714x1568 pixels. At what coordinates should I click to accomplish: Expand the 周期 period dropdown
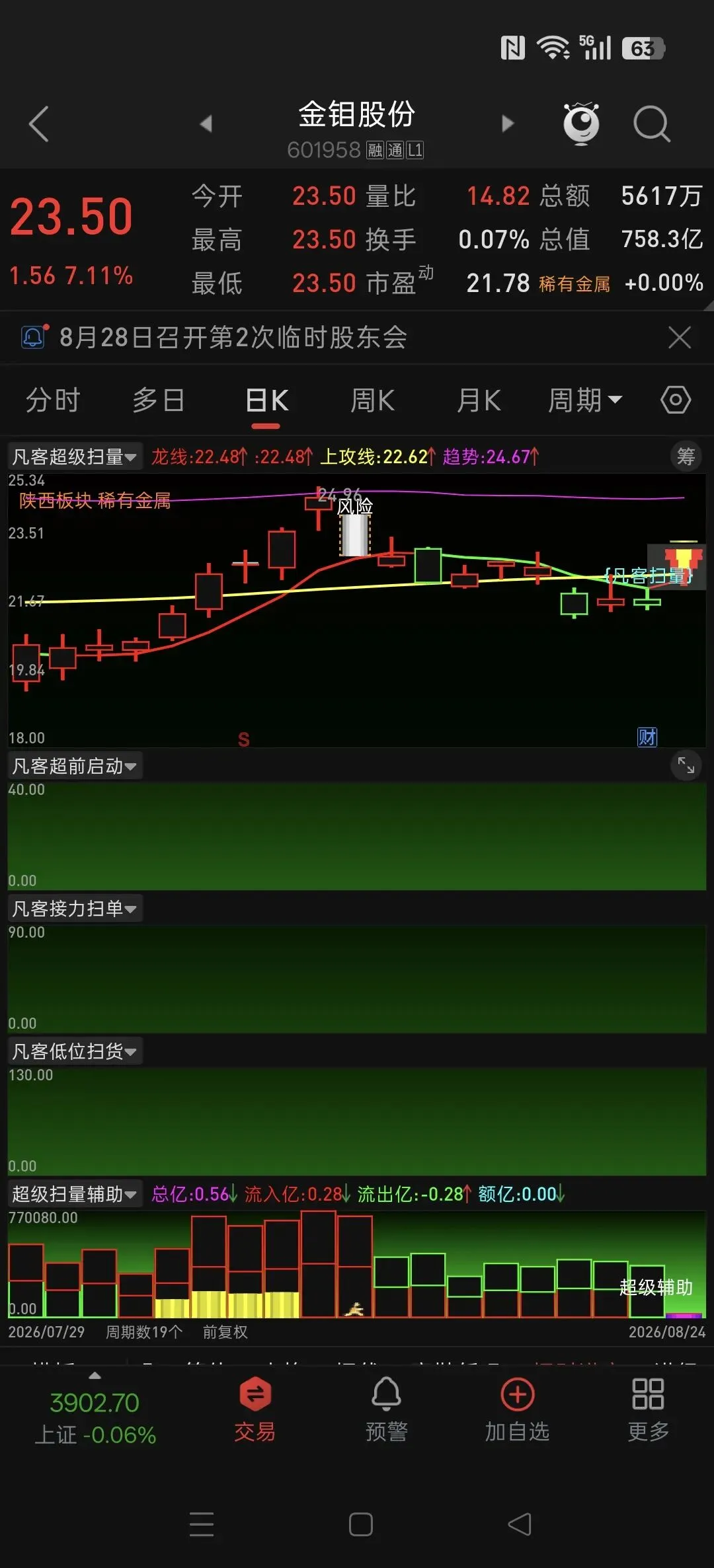pos(585,400)
